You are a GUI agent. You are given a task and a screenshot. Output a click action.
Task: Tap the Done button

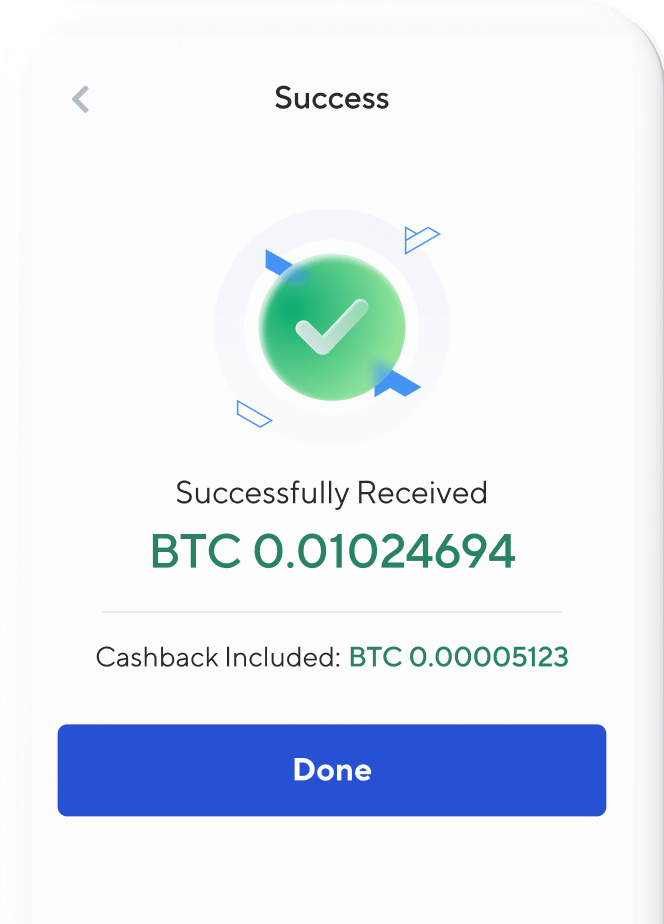click(332, 770)
